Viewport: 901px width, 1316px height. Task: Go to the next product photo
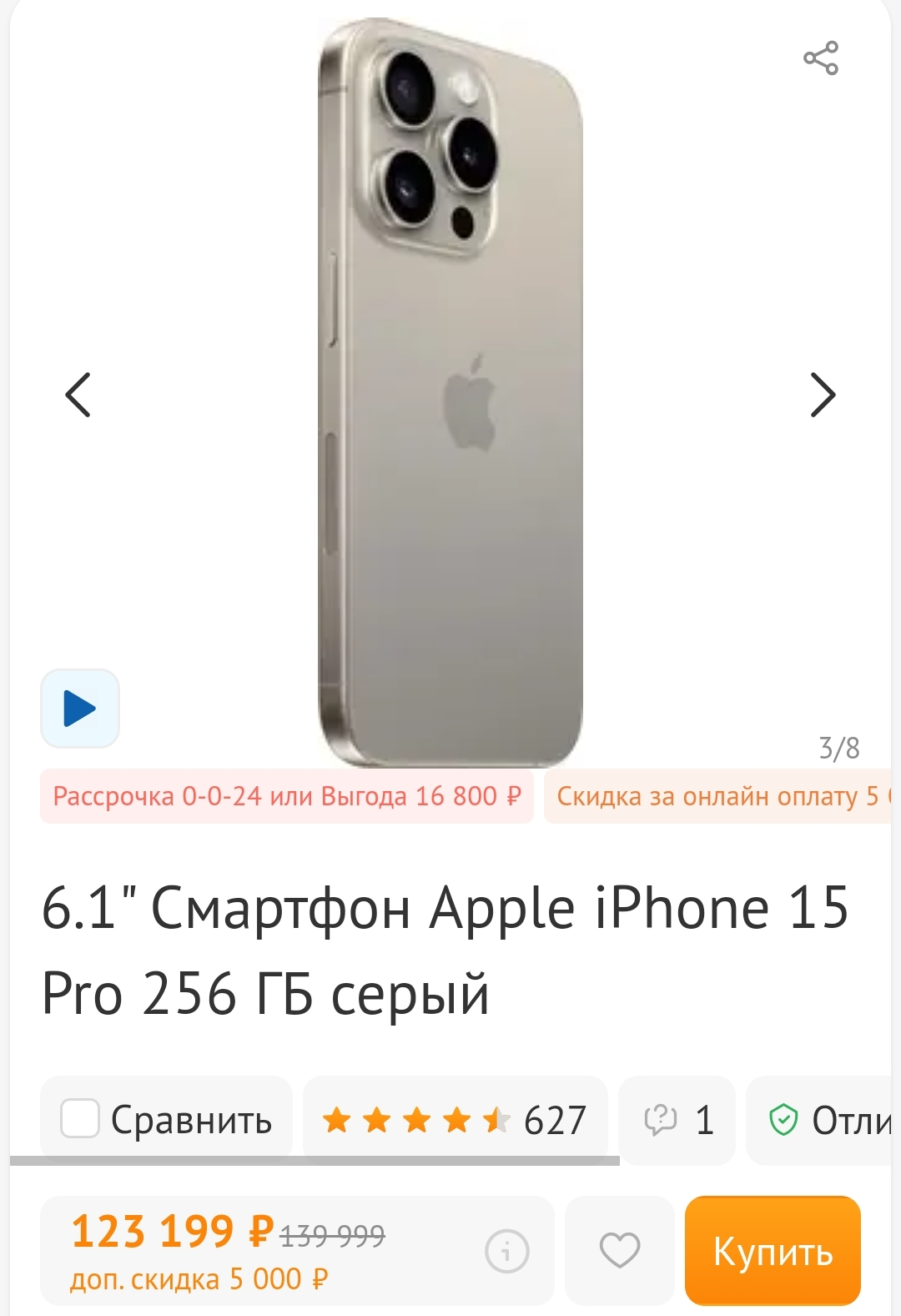[x=823, y=395]
